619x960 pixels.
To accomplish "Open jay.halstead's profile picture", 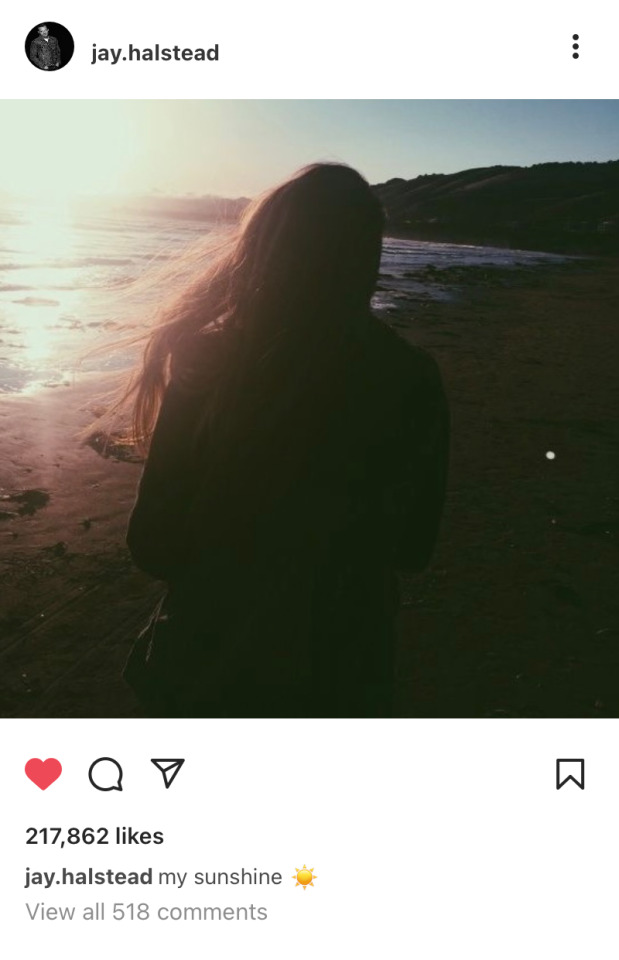I will coord(49,47).
